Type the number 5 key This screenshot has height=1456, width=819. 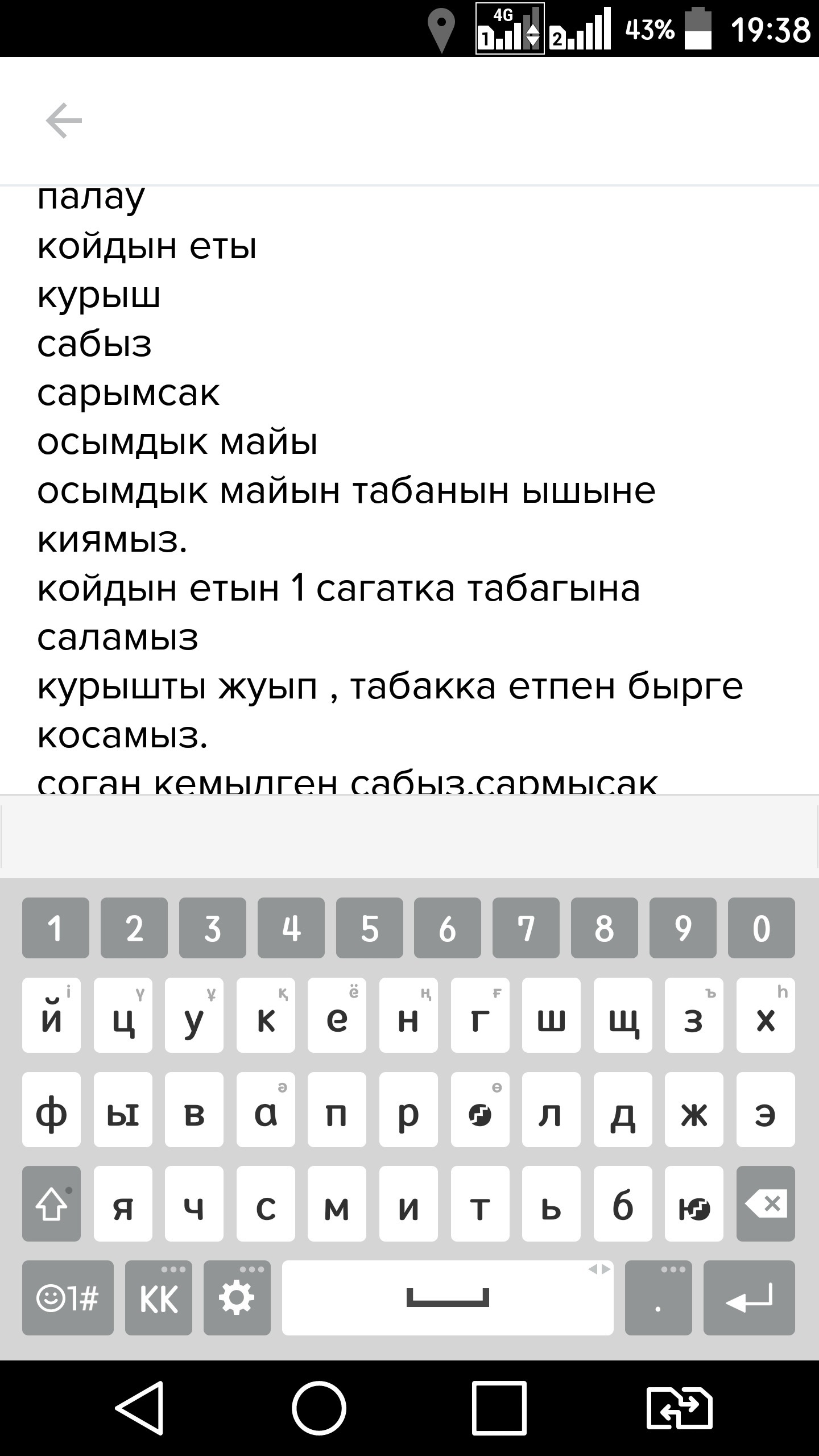point(370,928)
